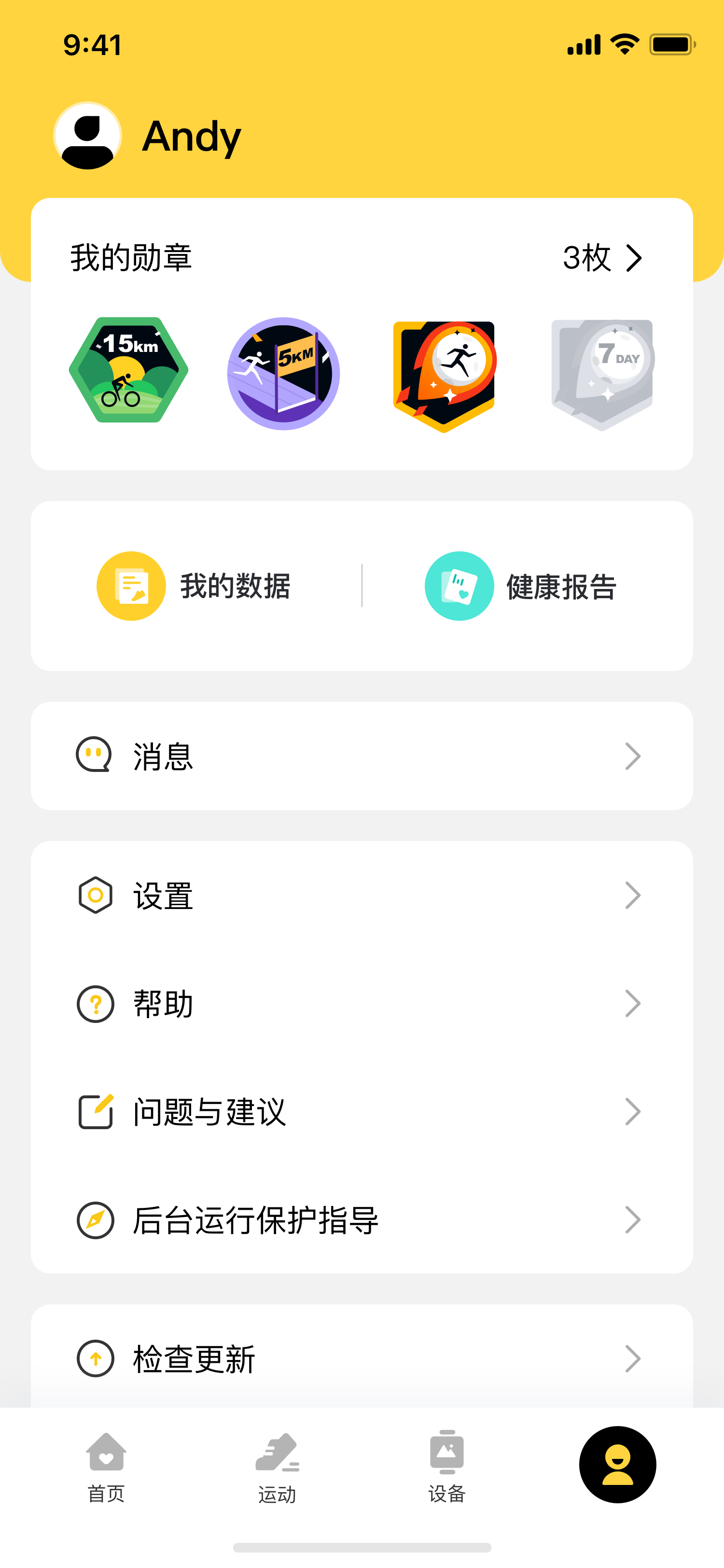This screenshot has height=1568, width=724.
Task: Open Andy's profile avatar
Action: point(88,136)
